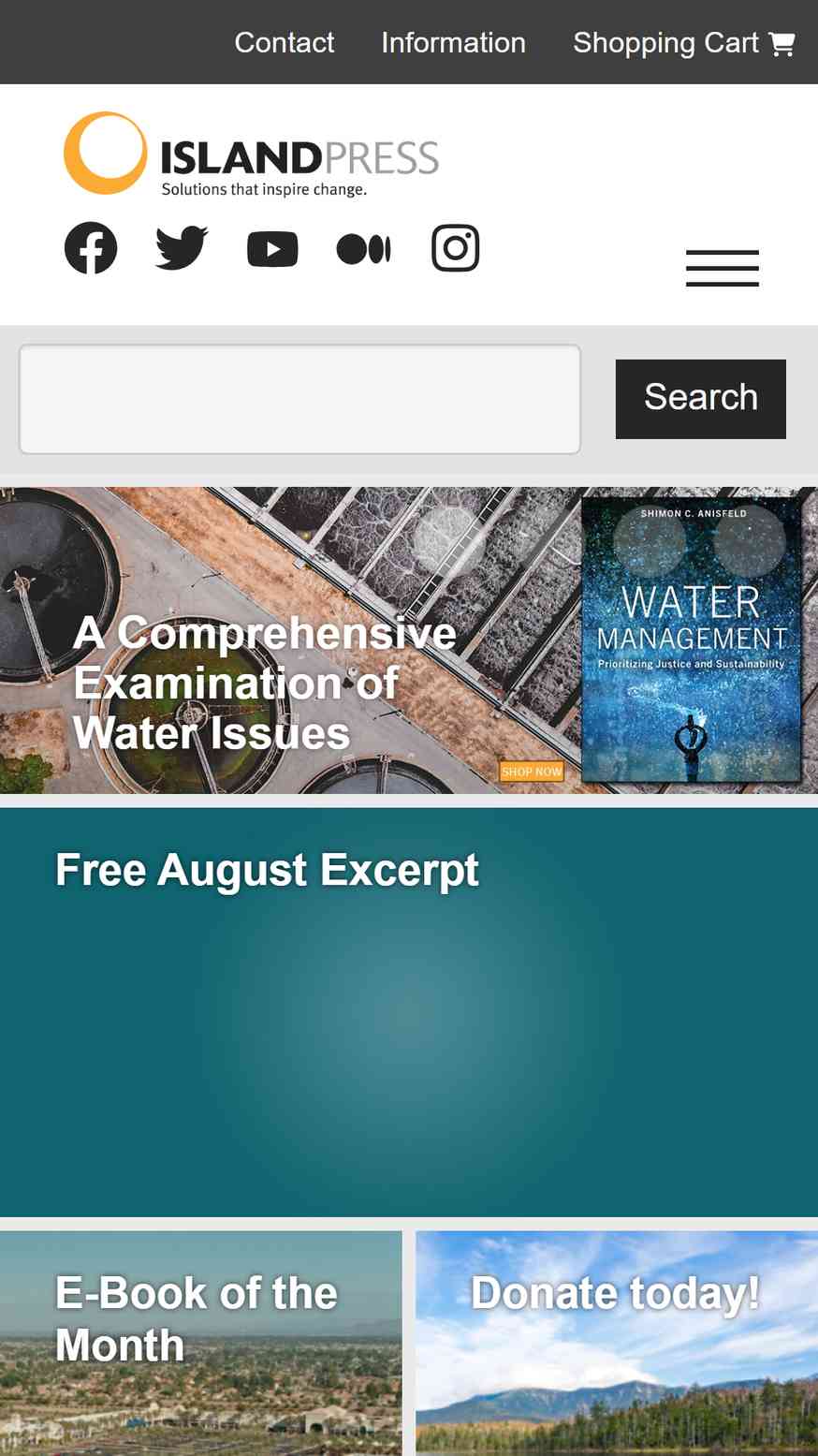View the Shopping Cart

click(x=683, y=42)
